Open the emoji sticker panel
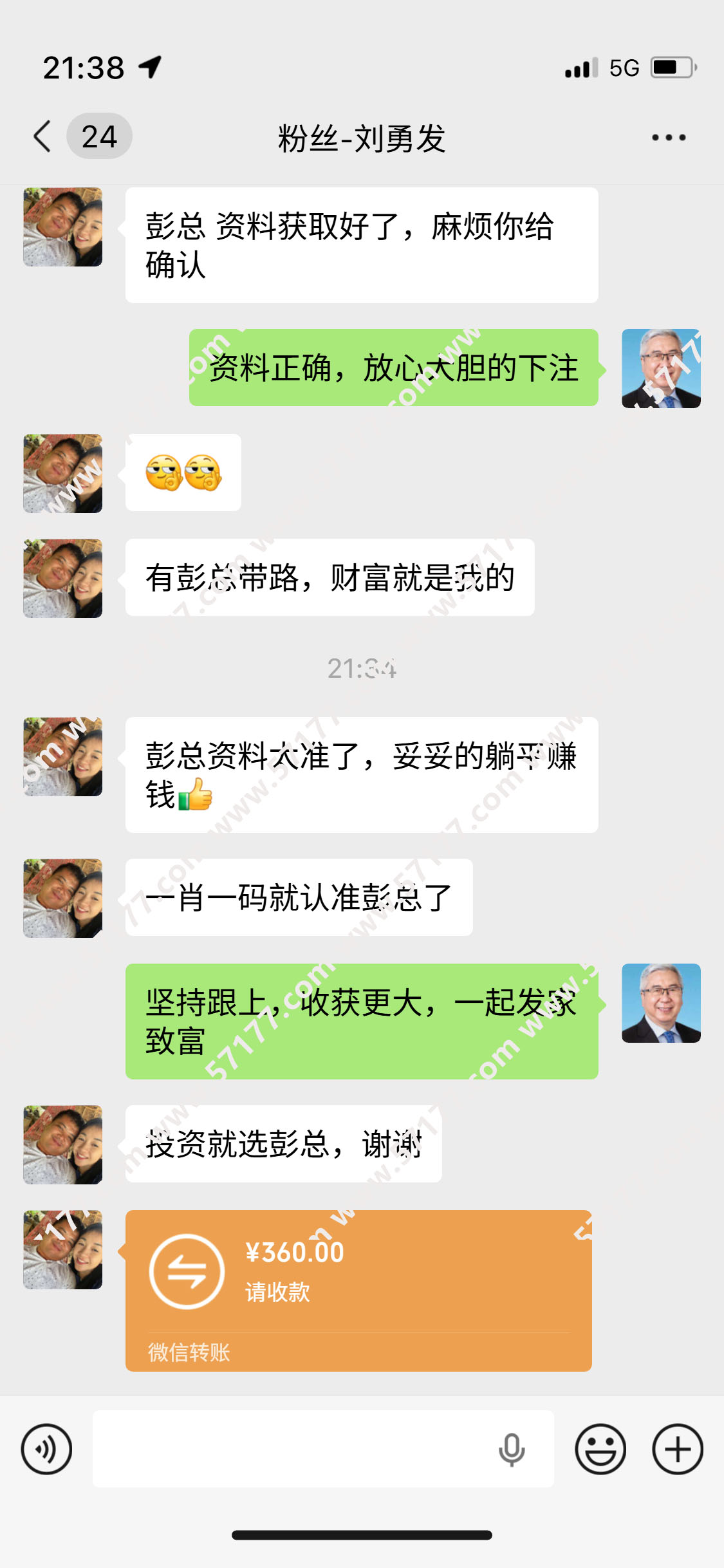This screenshot has height=1568, width=724. [600, 1449]
